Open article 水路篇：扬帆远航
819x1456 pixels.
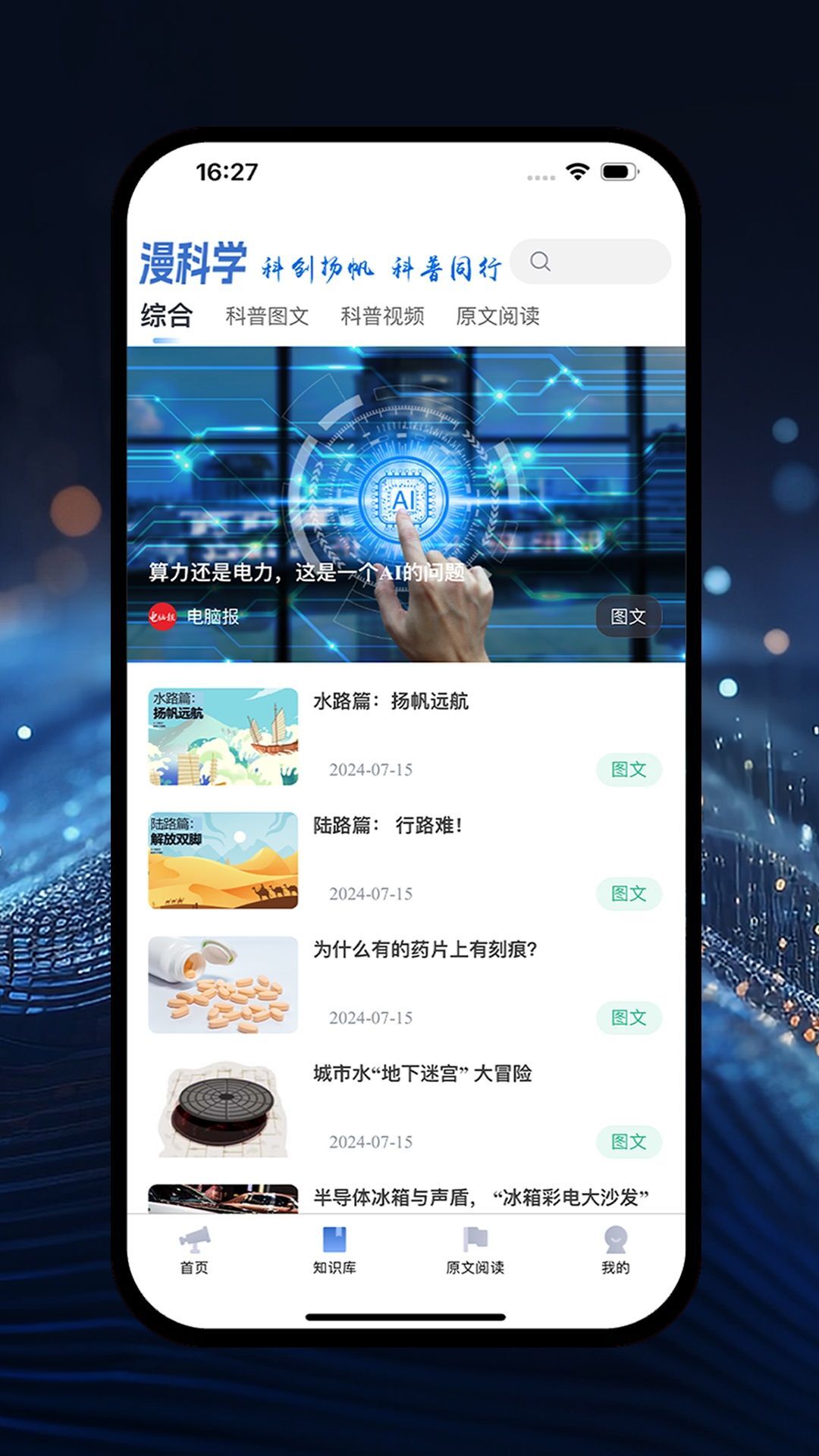coord(391,701)
